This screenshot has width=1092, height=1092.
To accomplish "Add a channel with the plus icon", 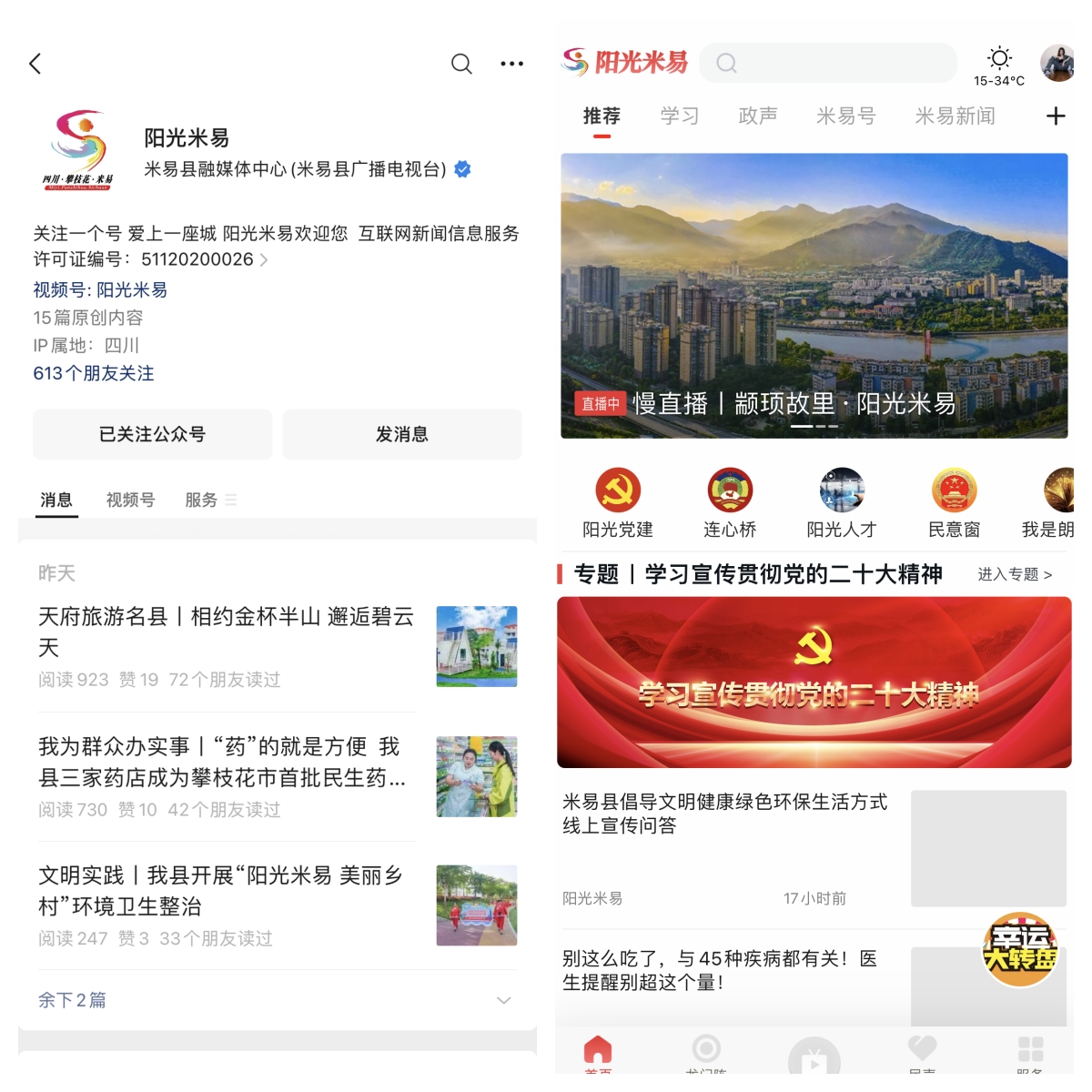I will click(1056, 116).
